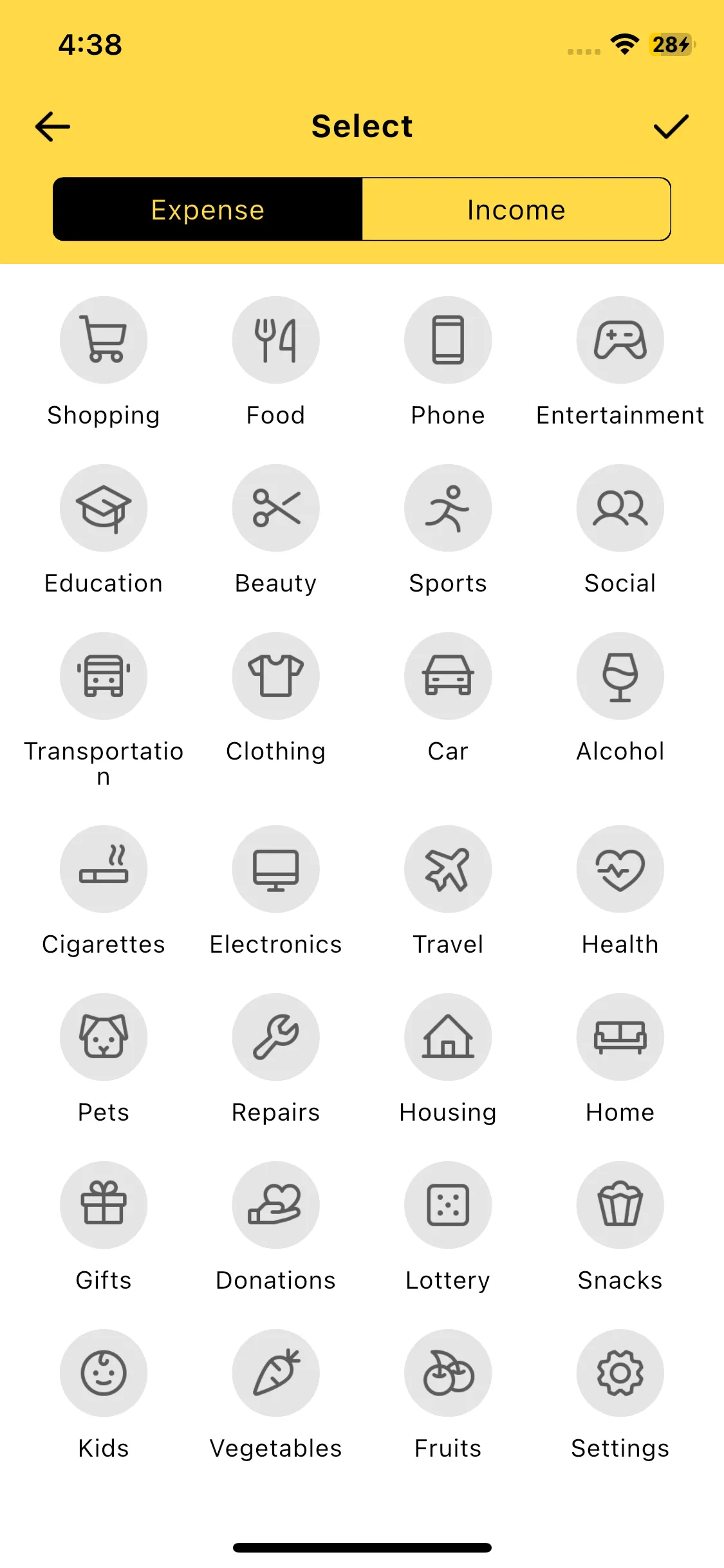Choose the Alcohol category

620,676
